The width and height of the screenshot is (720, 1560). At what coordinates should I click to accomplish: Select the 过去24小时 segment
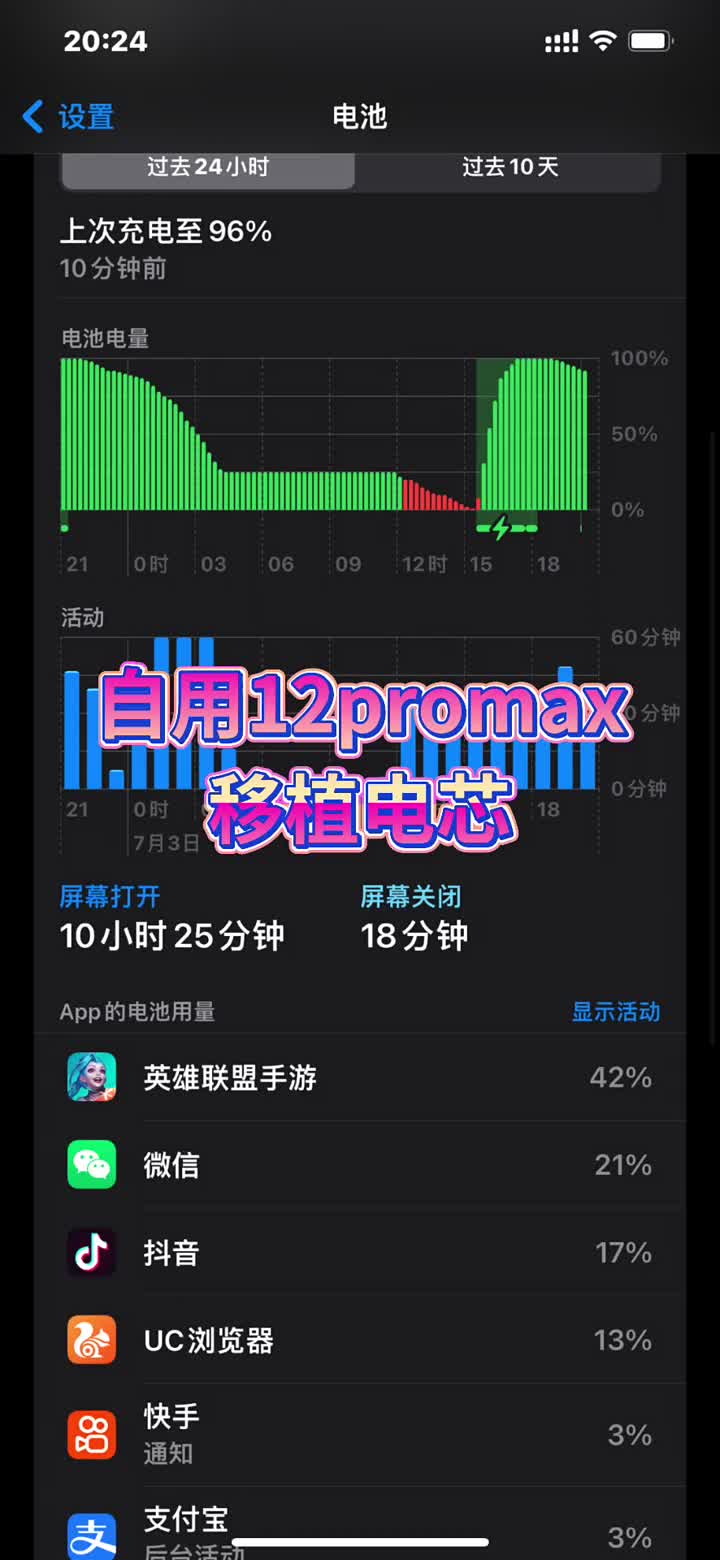(x=208, y=167)
